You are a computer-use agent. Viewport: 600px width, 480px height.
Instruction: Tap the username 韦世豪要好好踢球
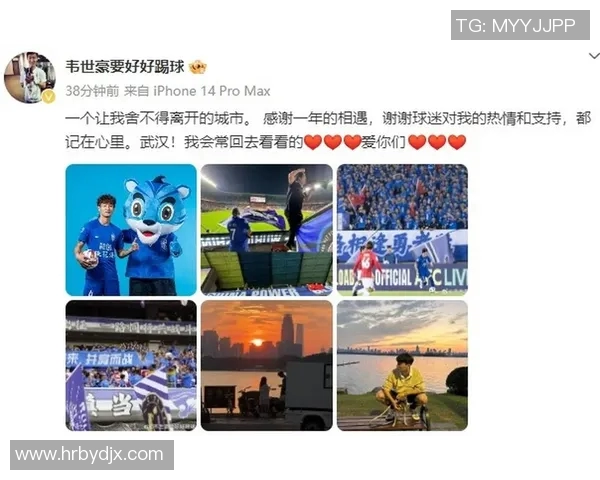124,68
